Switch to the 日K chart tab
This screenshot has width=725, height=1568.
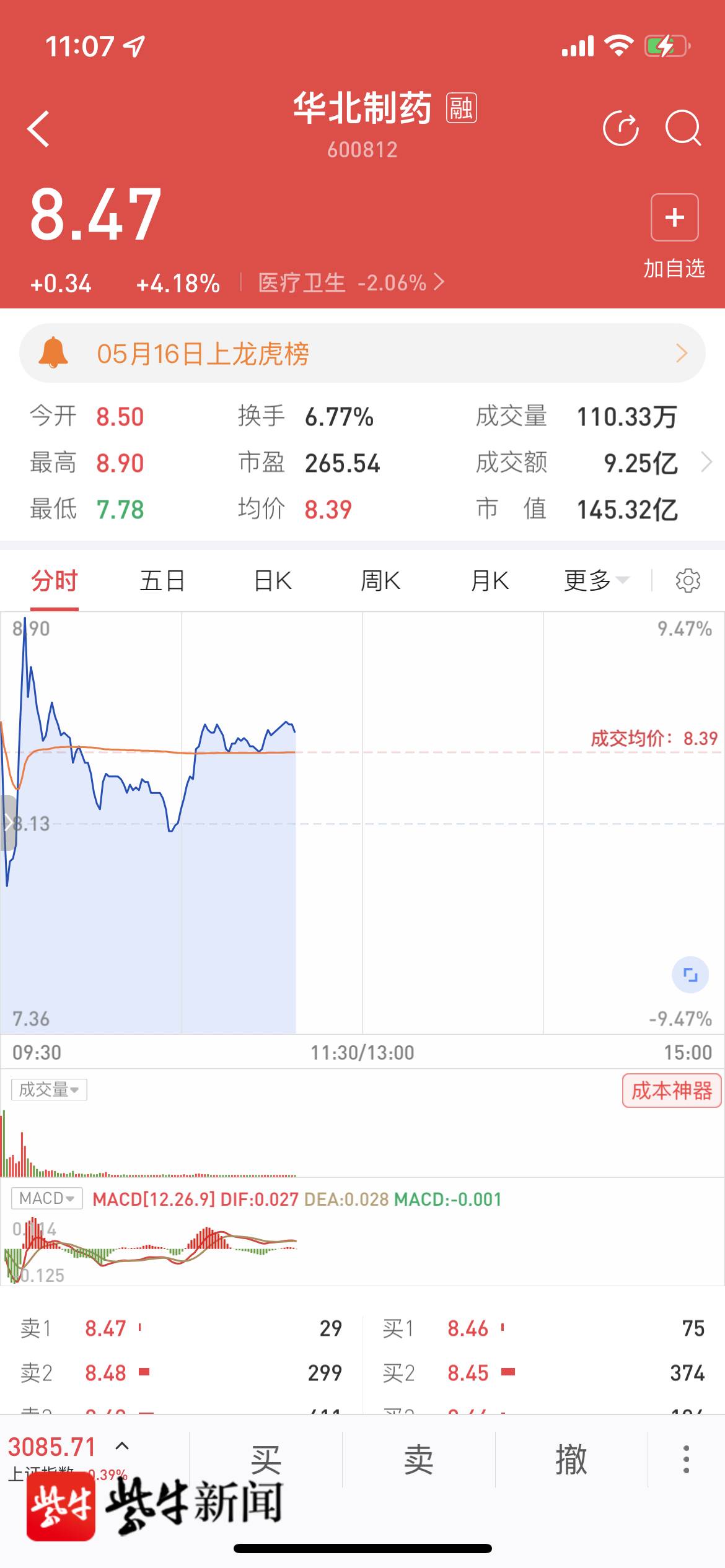(x=273, y=581)
